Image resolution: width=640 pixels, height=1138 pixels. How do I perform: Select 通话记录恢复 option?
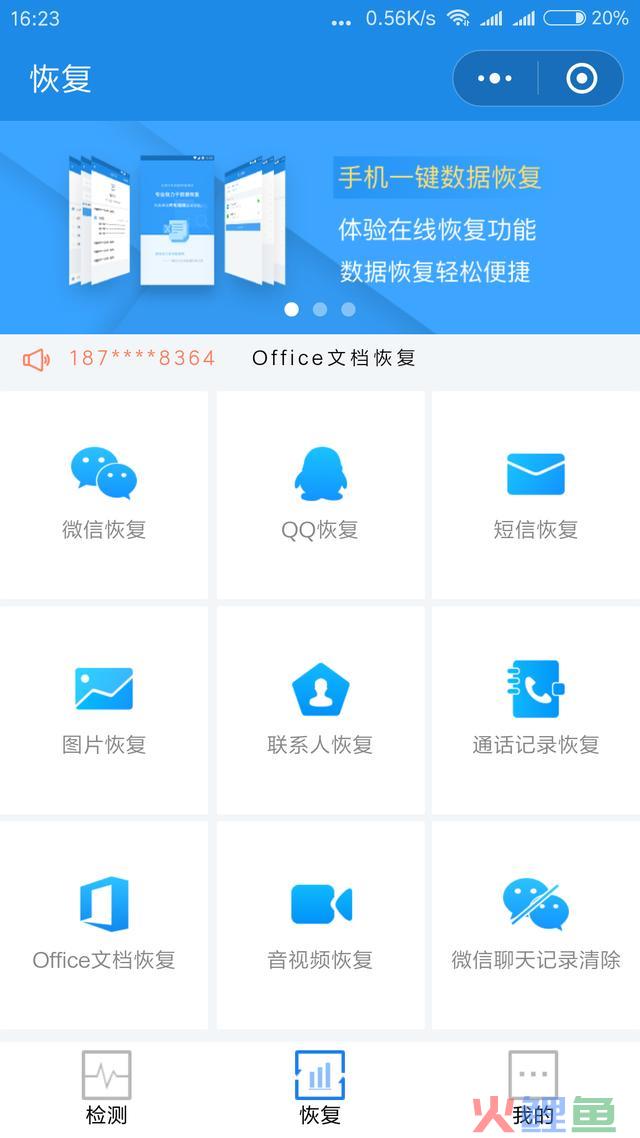536,709
